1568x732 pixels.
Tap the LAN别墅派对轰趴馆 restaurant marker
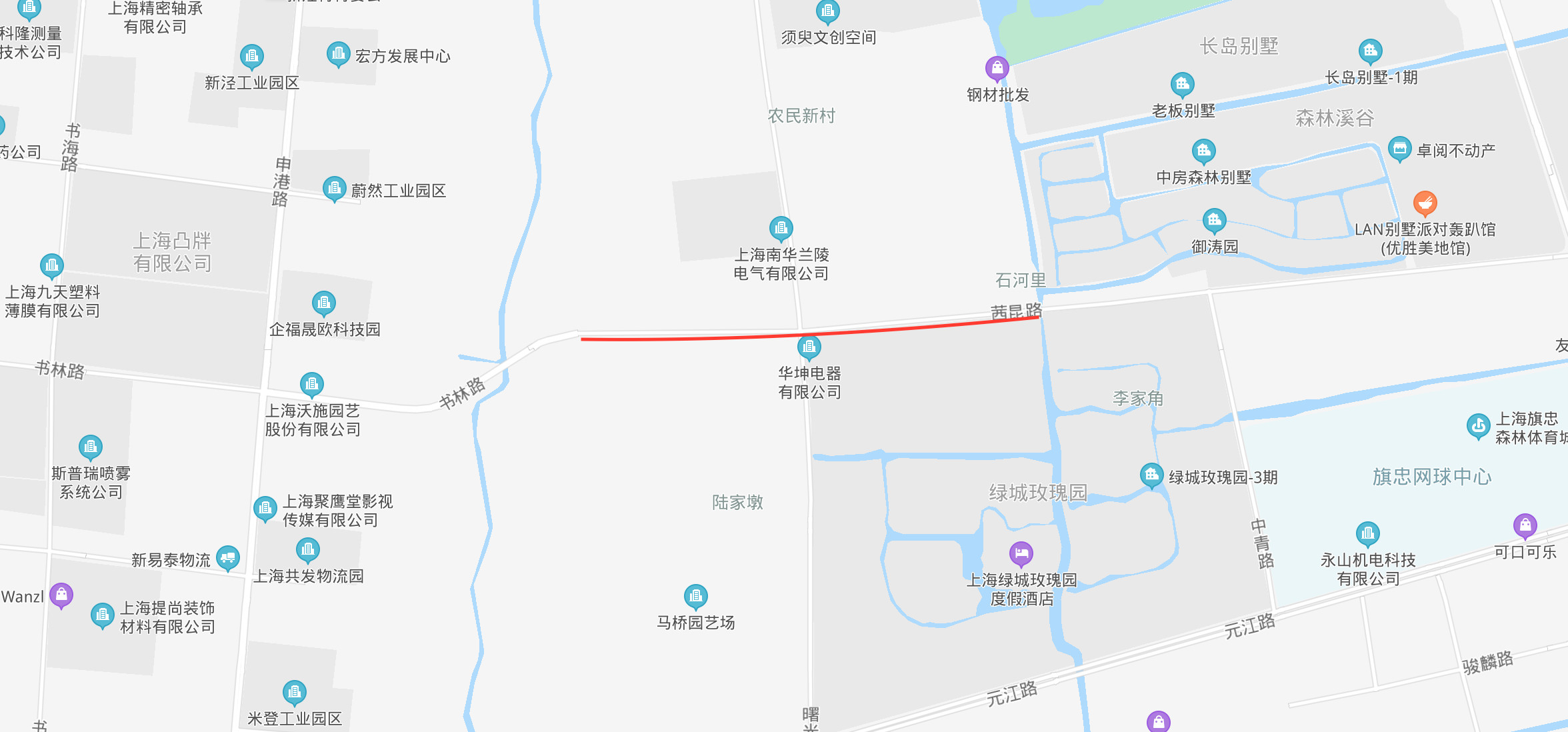(x=1425, y=202)
